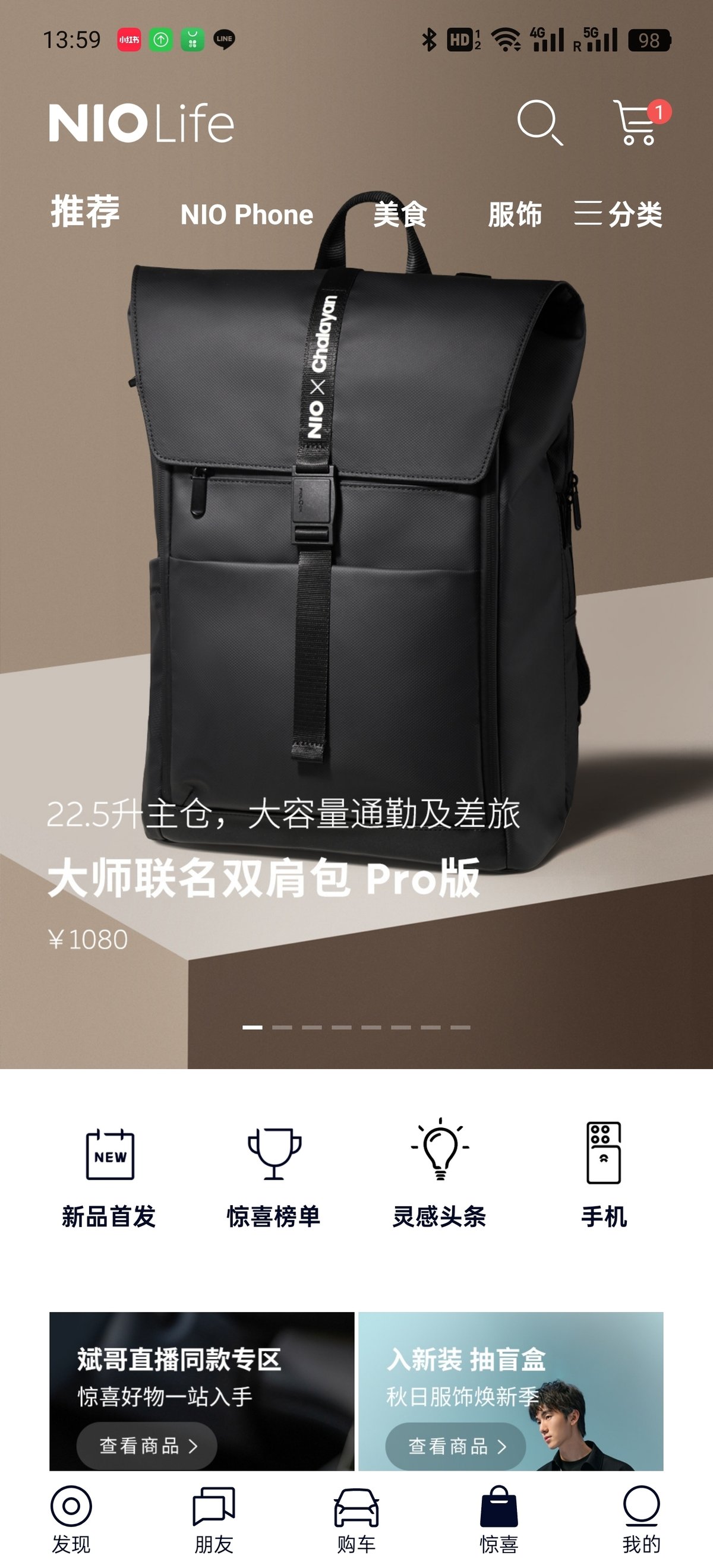Select the 推荐 top tab
The width and height of the screenshot is (713, 1568).
tap(85, 212)
